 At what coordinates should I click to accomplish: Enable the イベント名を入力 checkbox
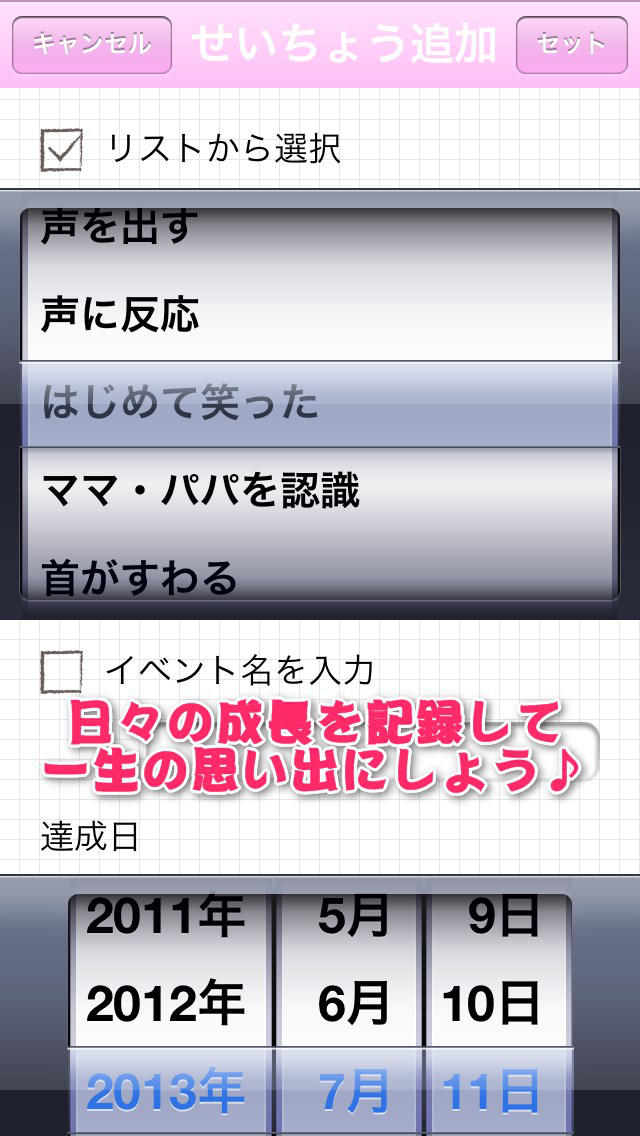62,669
